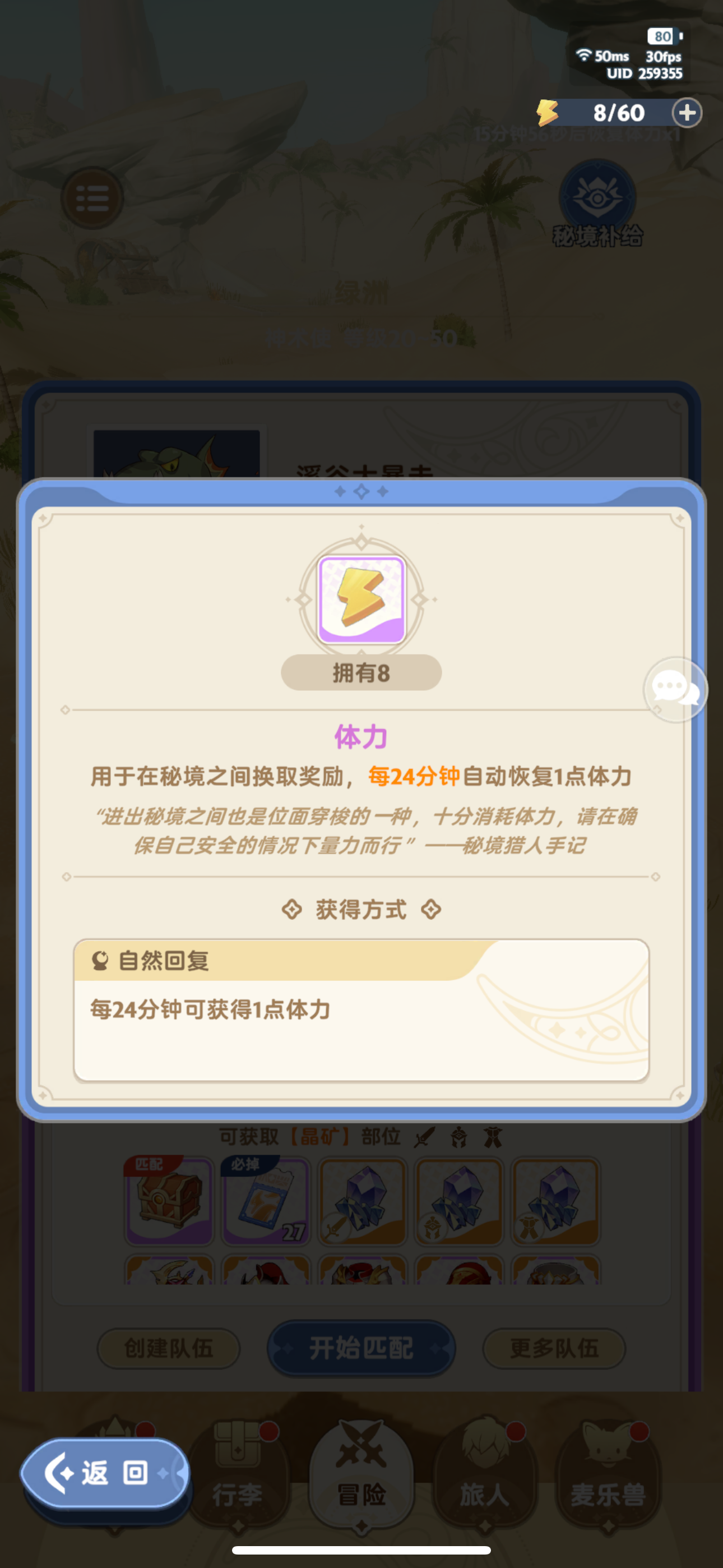Tap the 创建队伍 create team button
Viewport: 723px width, 1568px height.
pos(169,1348)
